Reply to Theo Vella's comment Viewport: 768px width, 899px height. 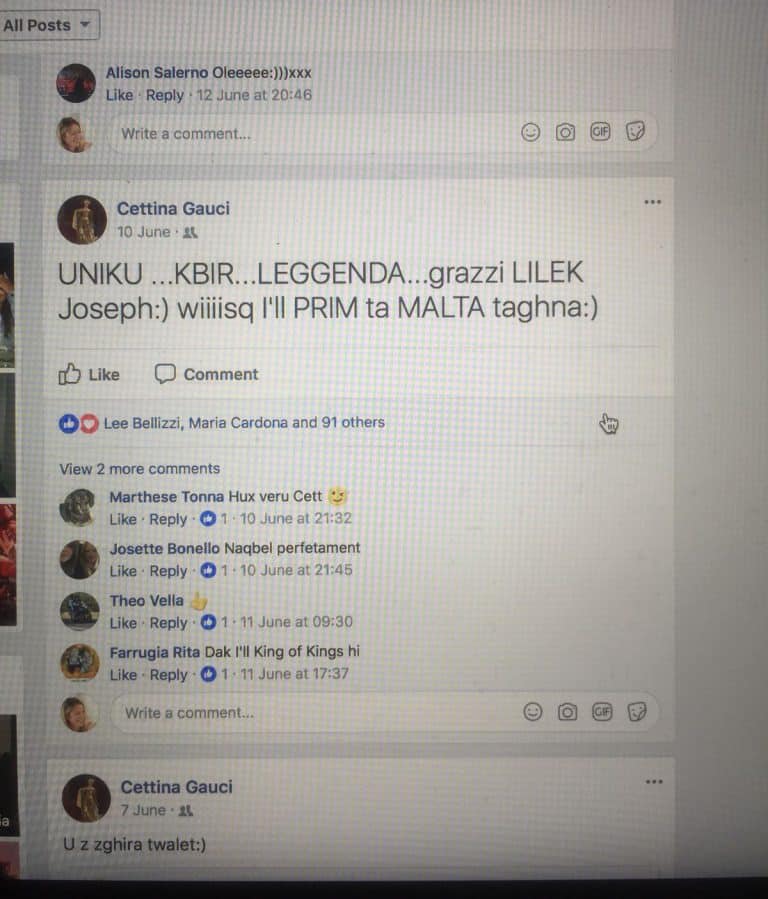168,623
